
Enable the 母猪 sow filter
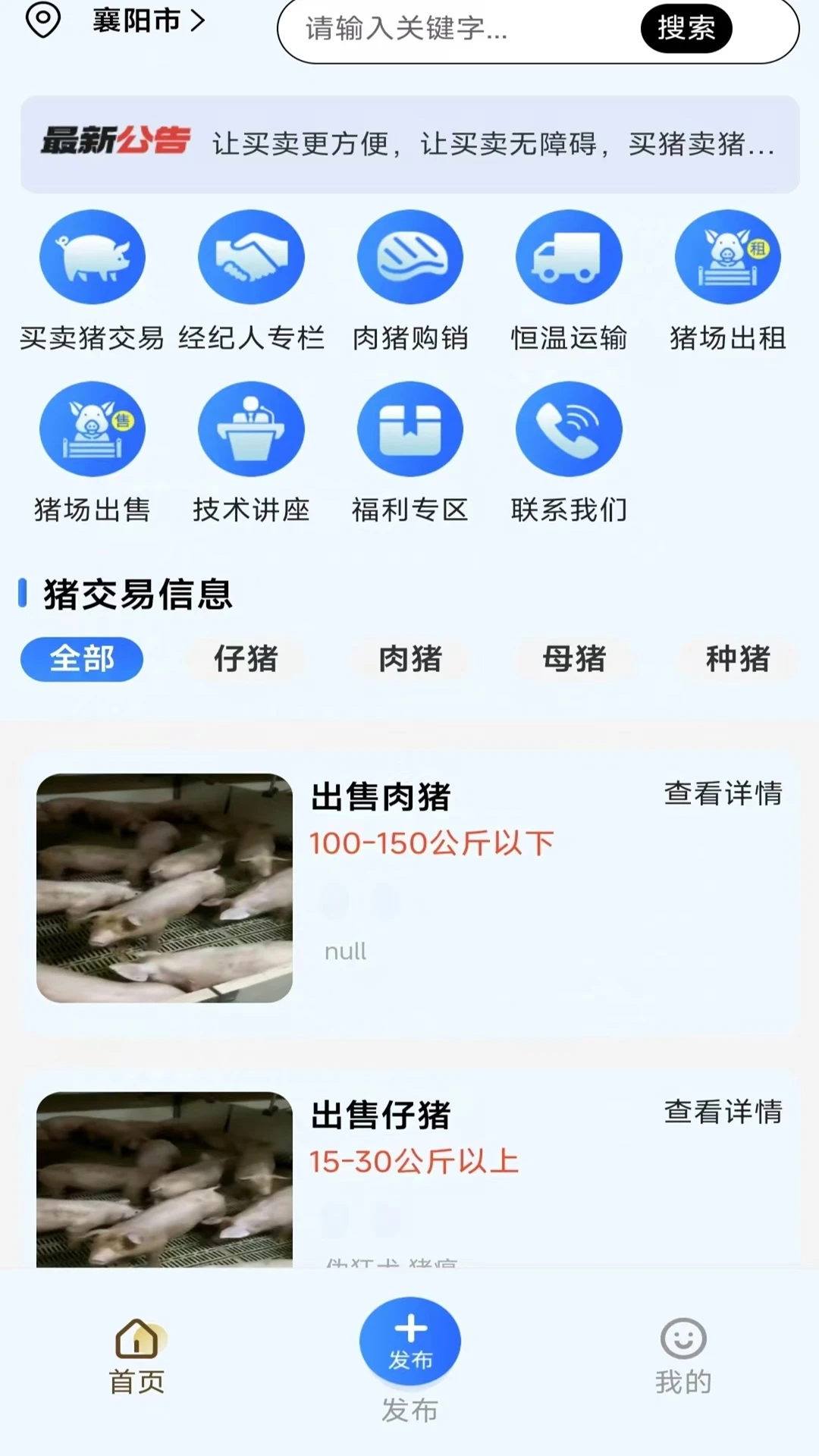(574, 660)
